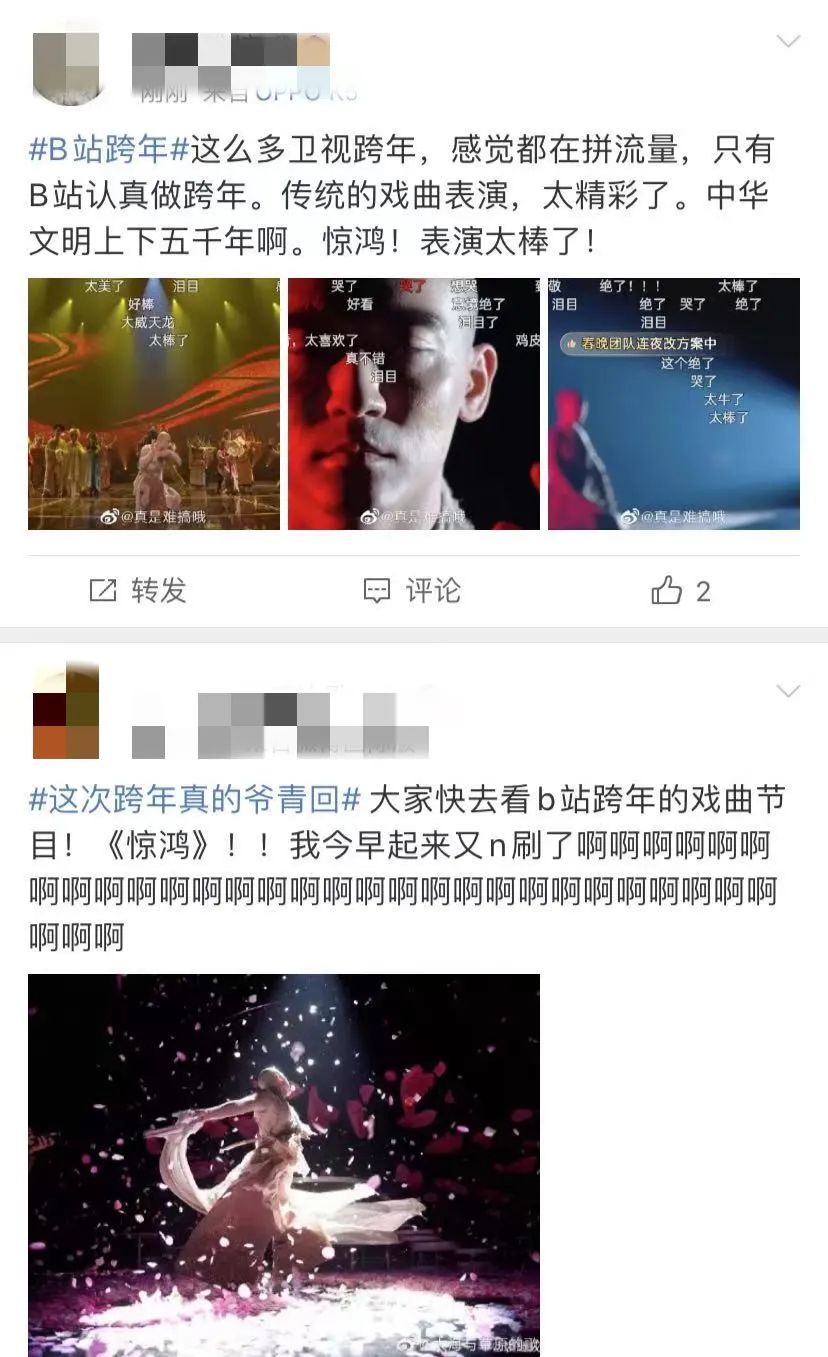The height and width of the screenshot is (1357, 828).
Task: Expand the second post's chevron menu
Action: click(788, 692)
